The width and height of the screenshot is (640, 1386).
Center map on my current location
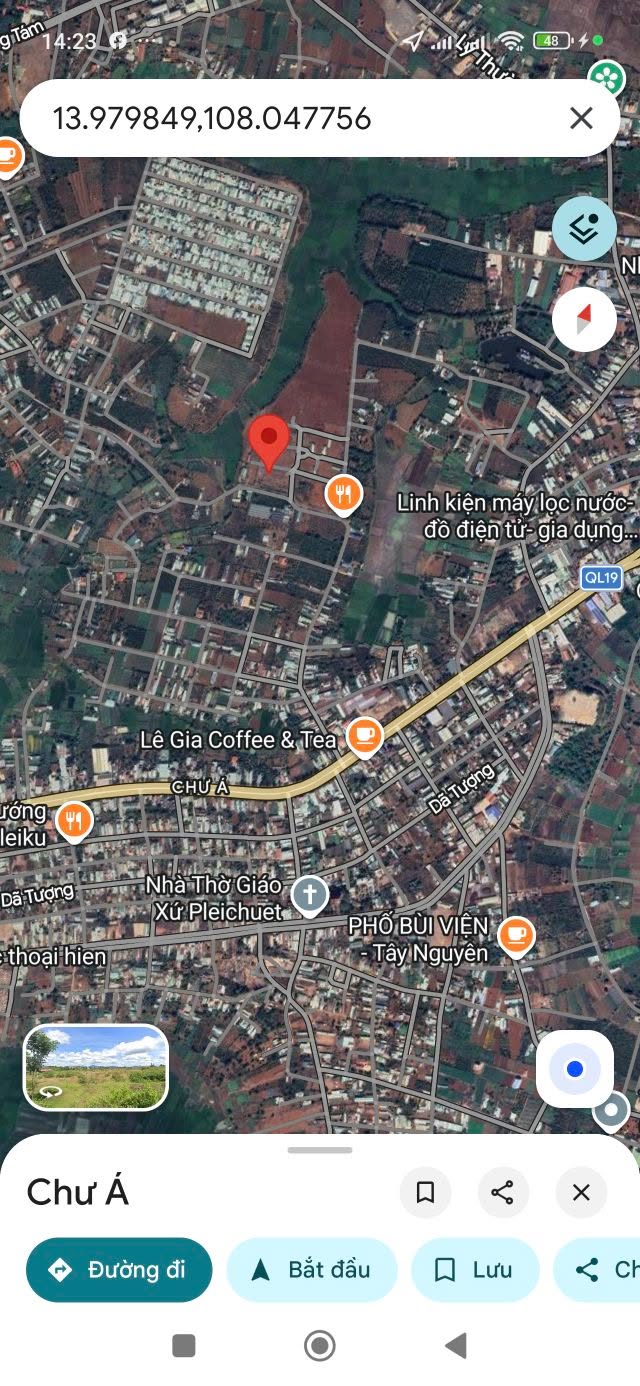(x=574, y=1069)
